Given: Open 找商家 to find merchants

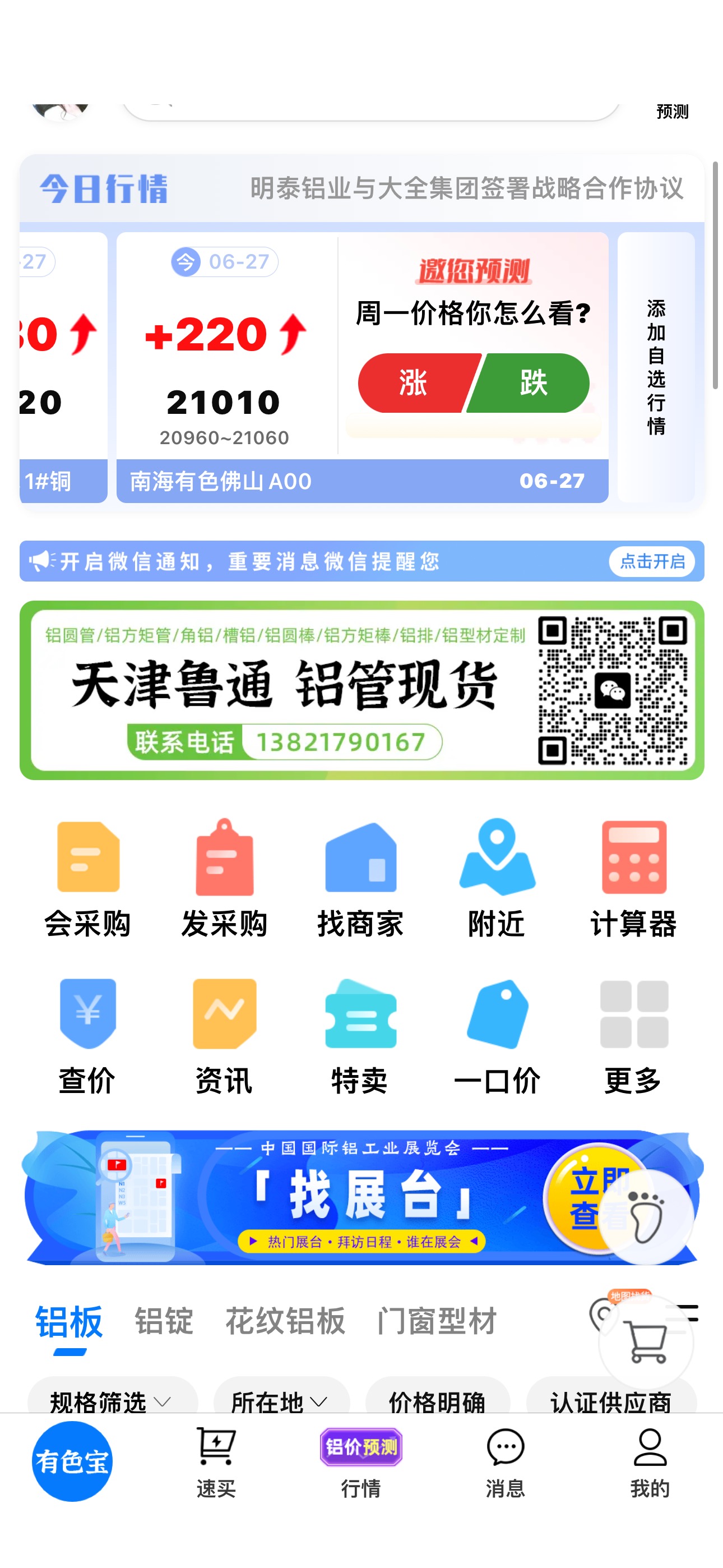Looking at the screenshot, I should 360,878.
